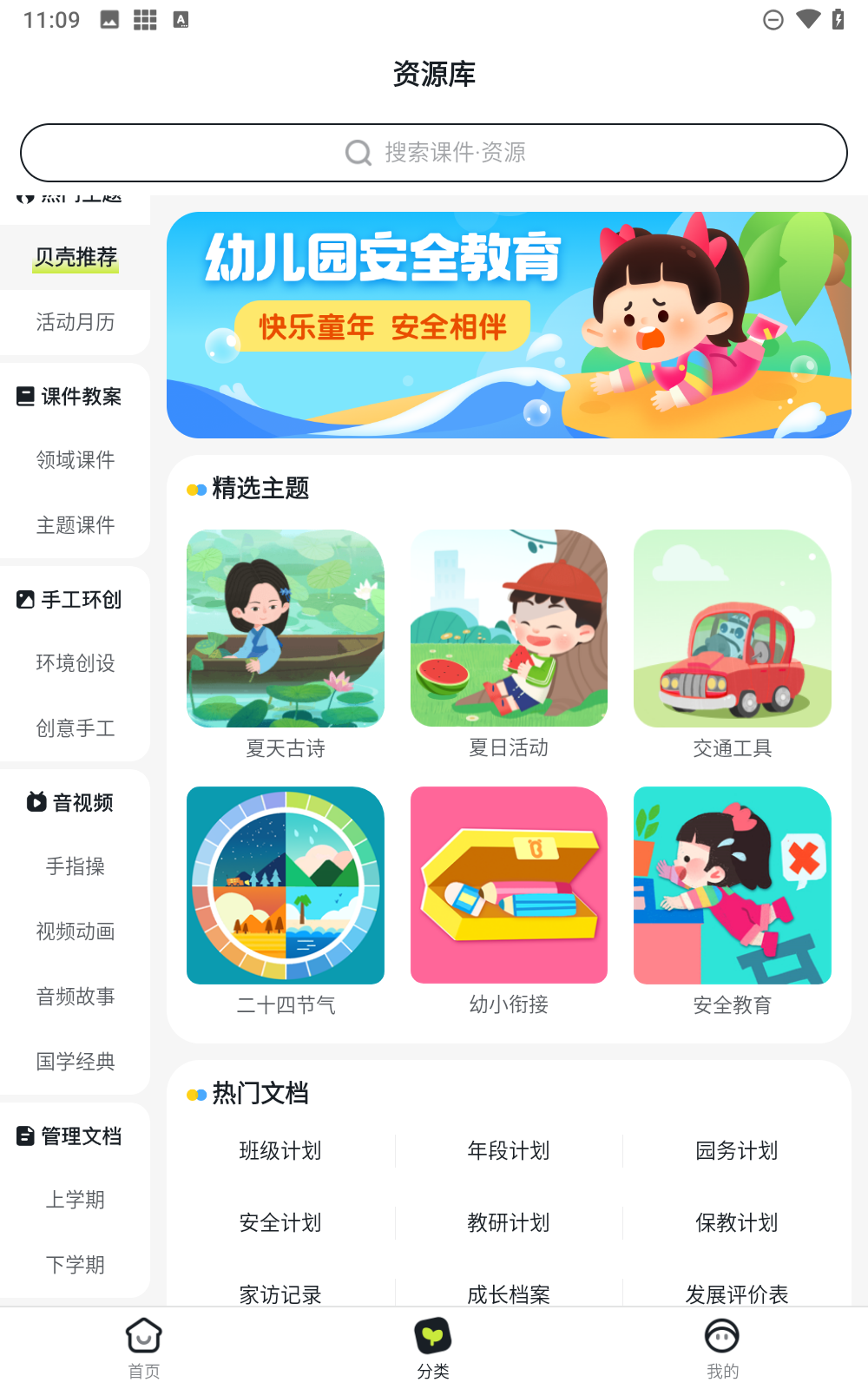This screenshot has height=1389, width=868.
Task: Go to the 我的 tab
Action: coord(722,1347)
